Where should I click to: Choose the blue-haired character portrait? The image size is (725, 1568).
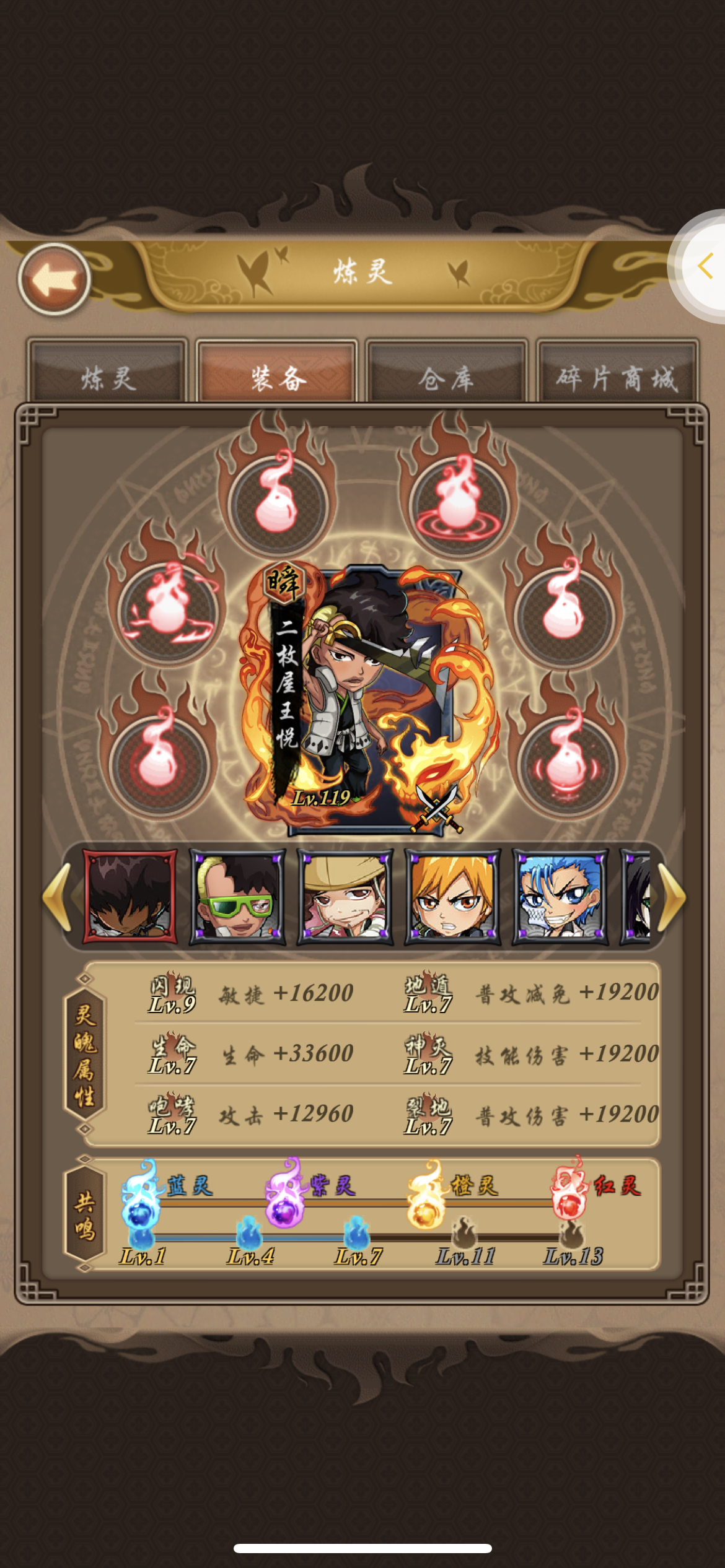[x=561, y=897]
